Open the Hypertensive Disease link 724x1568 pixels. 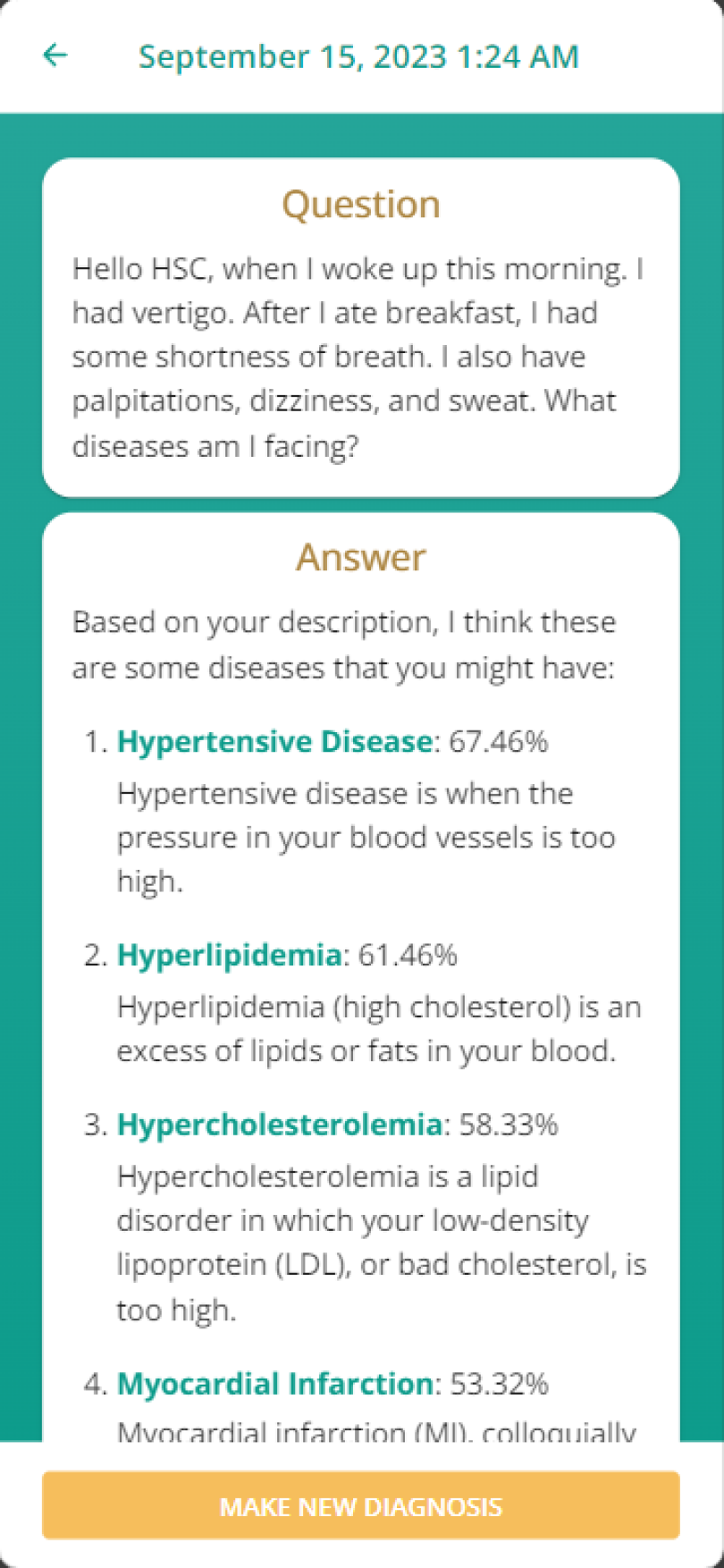(x=274, y=741)
